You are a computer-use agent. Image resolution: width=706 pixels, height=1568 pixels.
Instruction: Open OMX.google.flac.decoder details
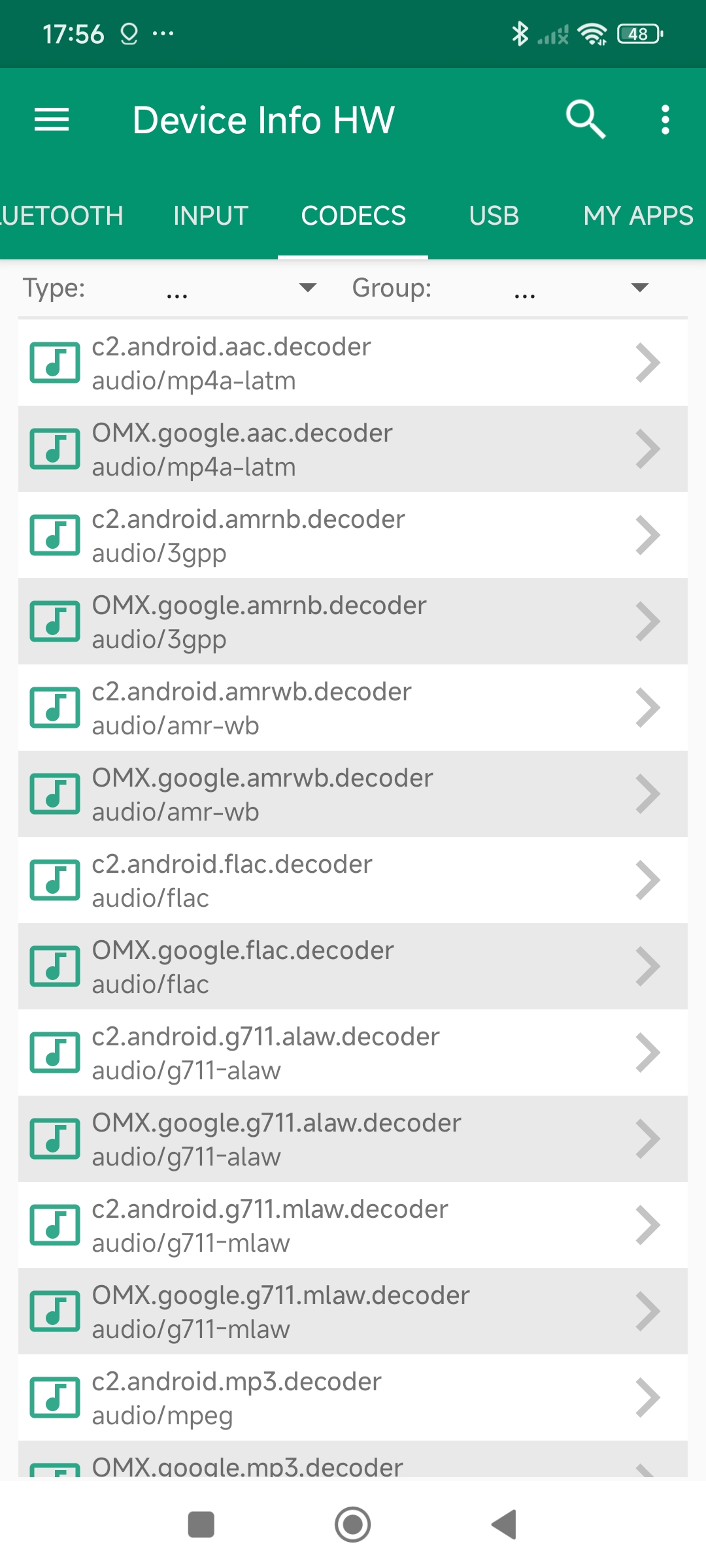[x=353, y=967]
